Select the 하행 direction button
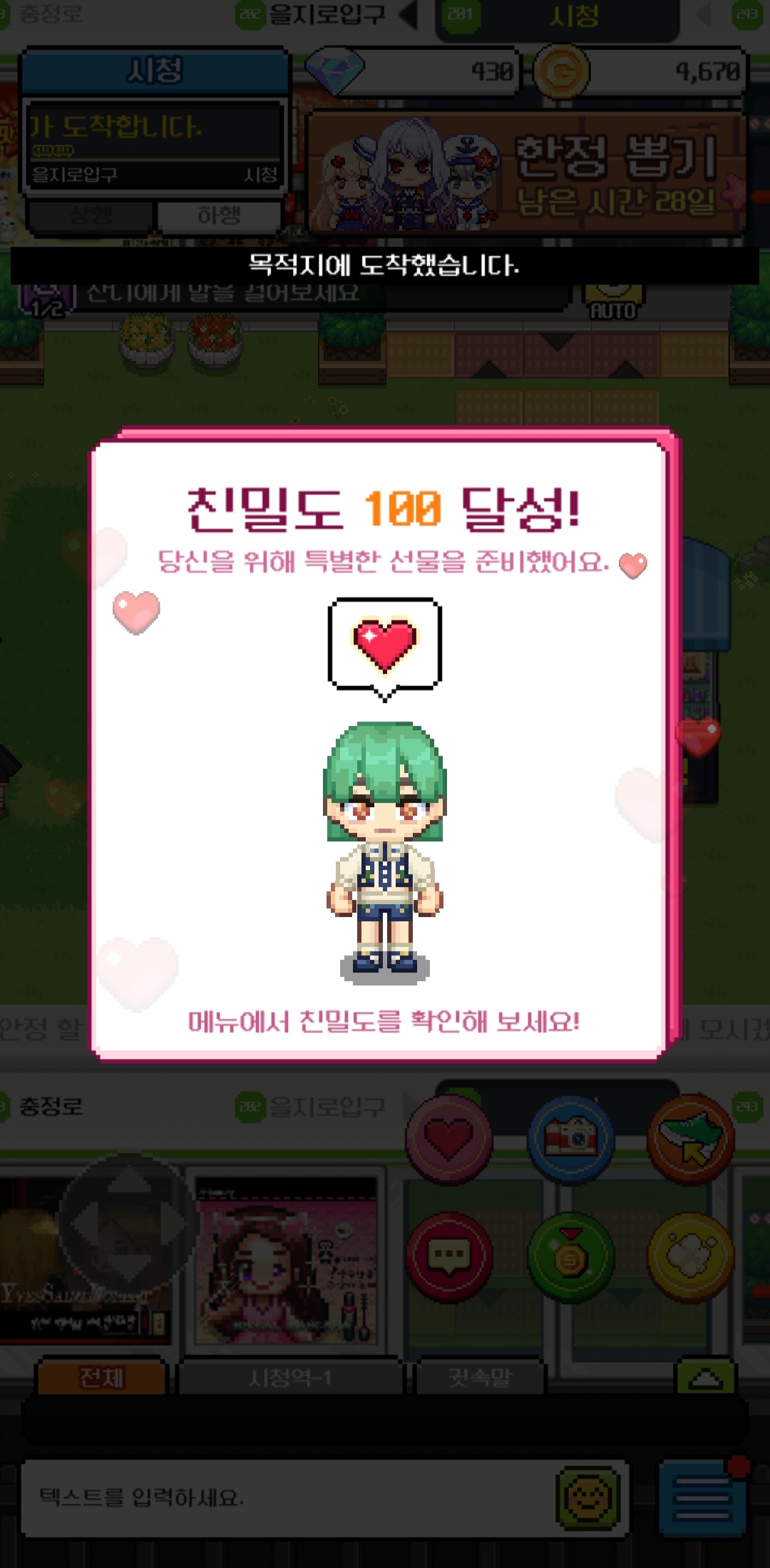 pyautogui.click(x=219, y=215)
